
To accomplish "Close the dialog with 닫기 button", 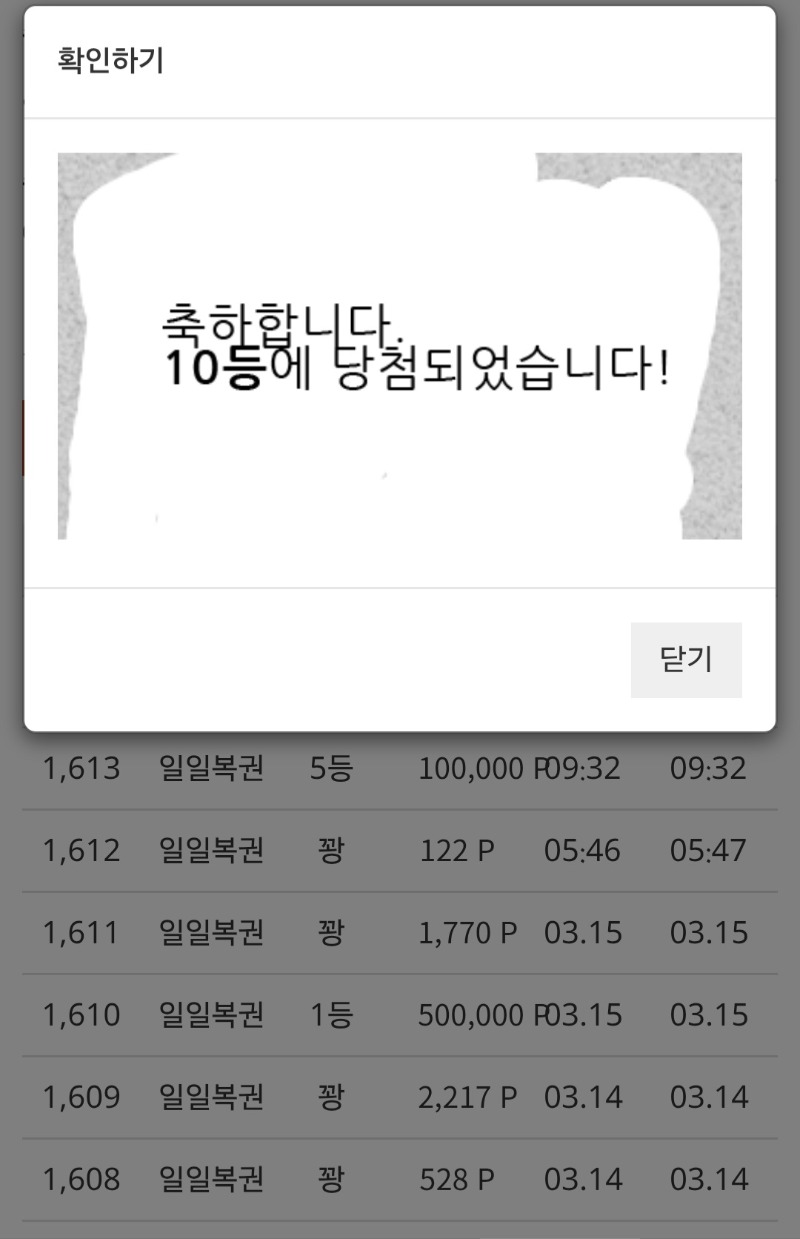I will 686,660.
